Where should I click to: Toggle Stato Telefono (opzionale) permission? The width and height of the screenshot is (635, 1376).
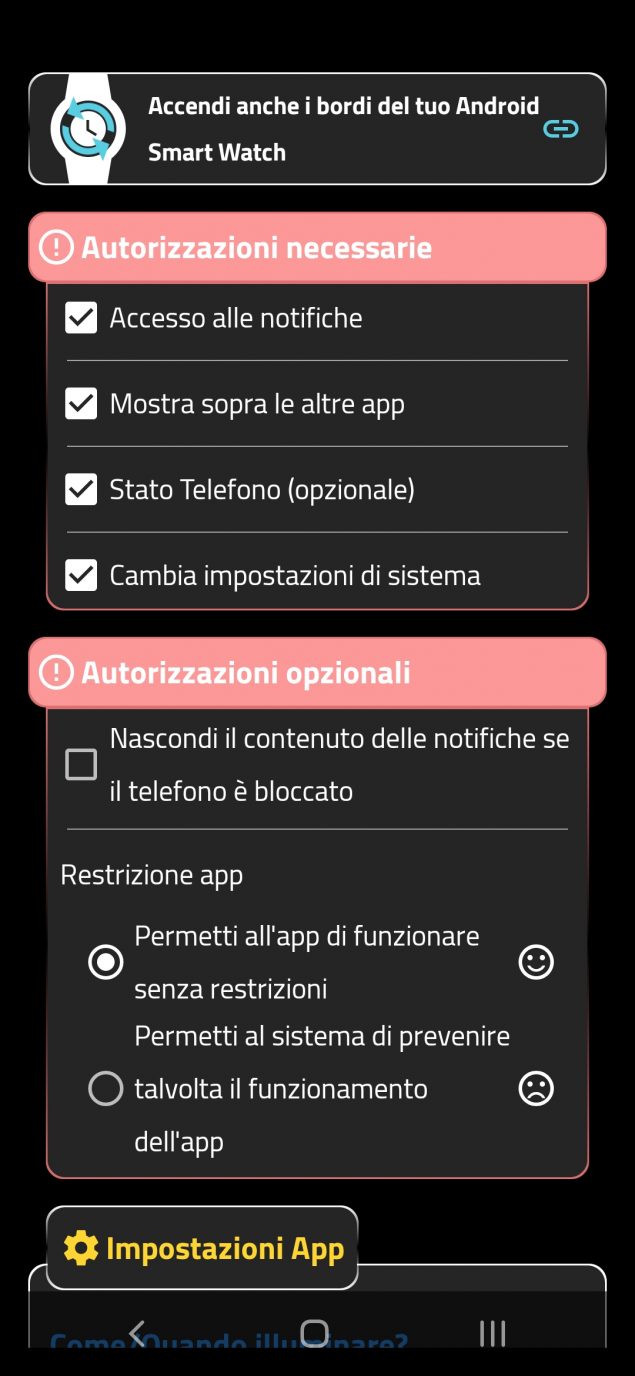point(81,490)
